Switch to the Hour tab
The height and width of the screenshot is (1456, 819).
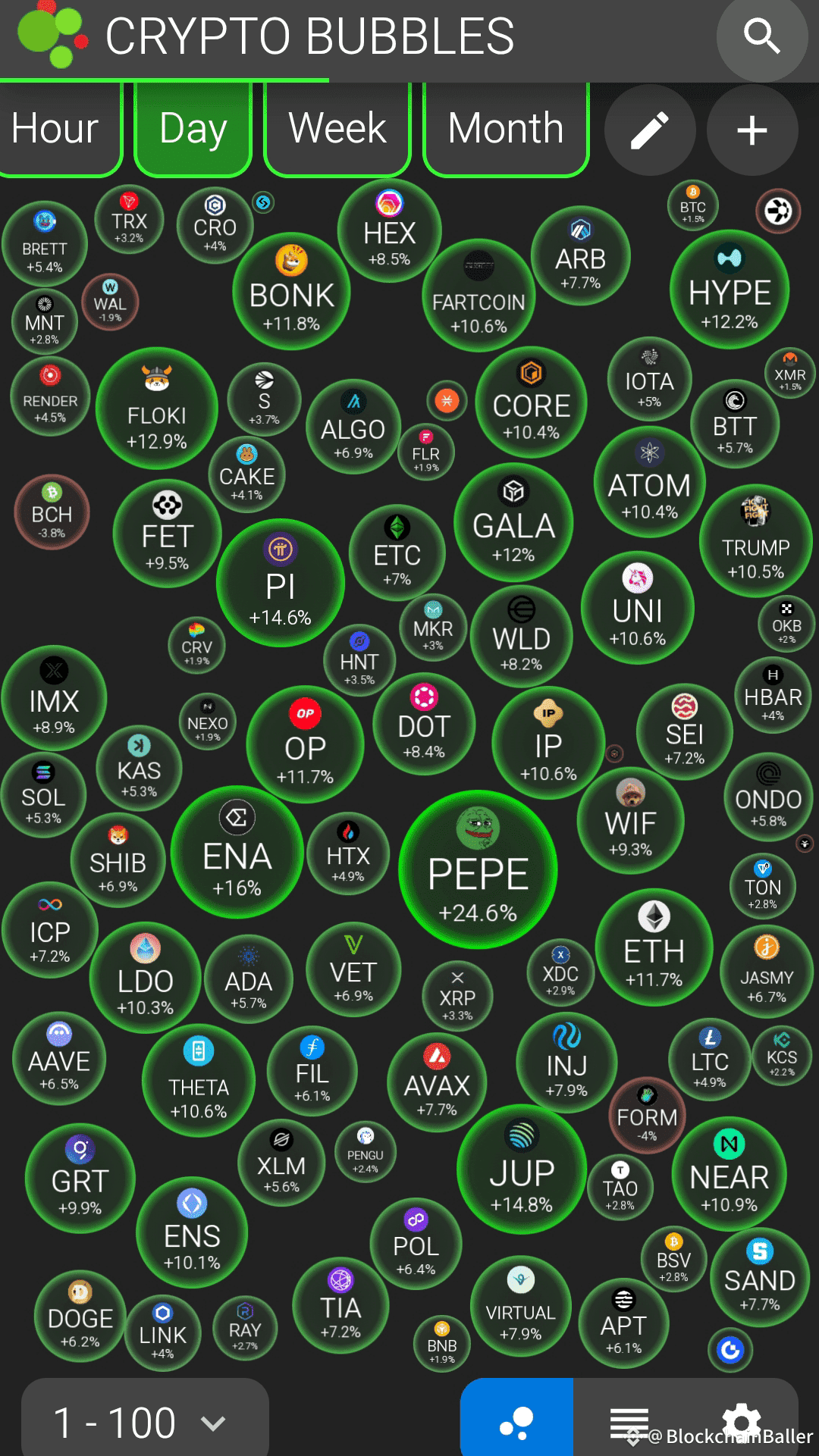click(56, 129)
